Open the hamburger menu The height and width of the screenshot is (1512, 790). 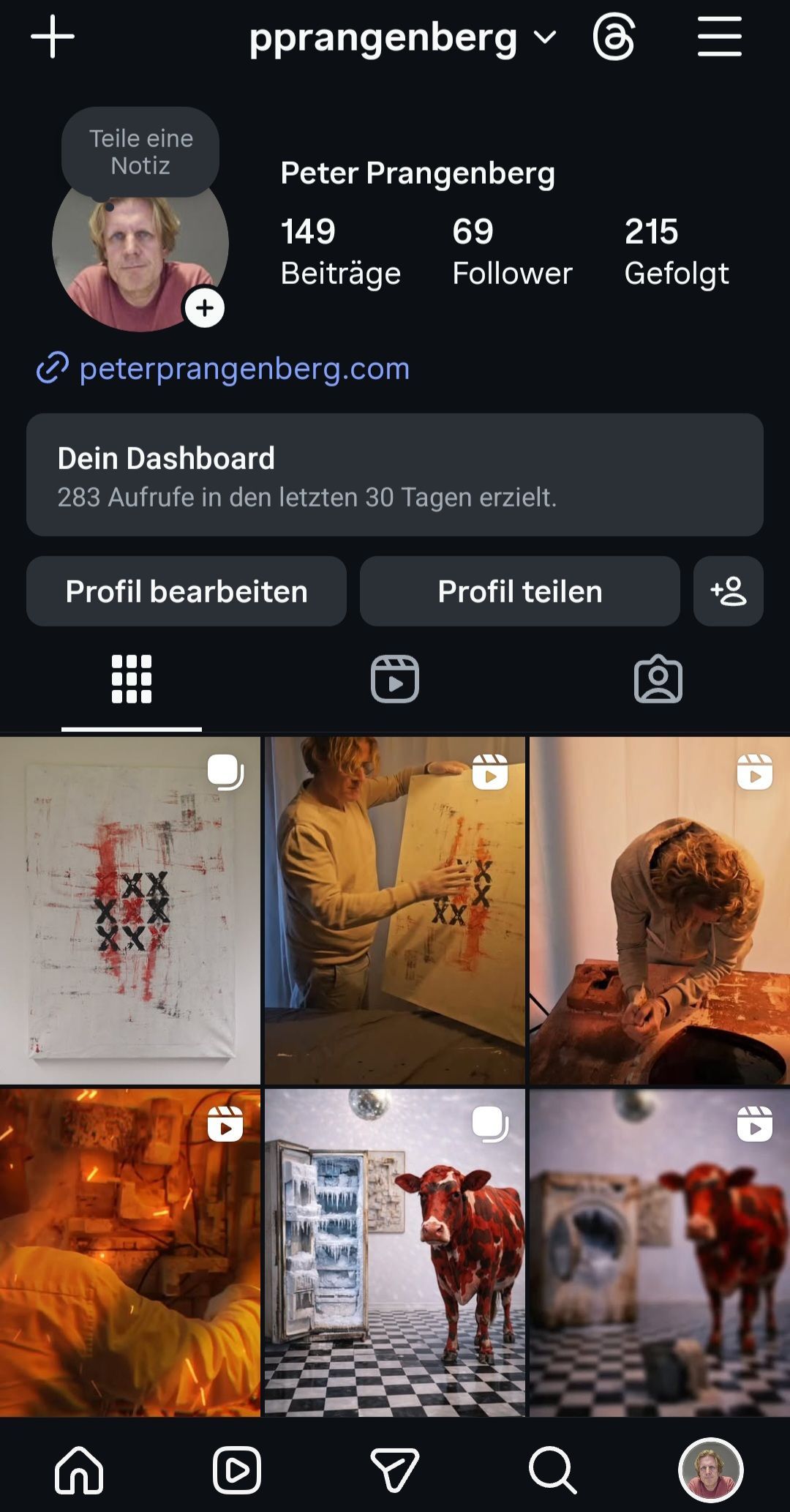pos(719,37)
